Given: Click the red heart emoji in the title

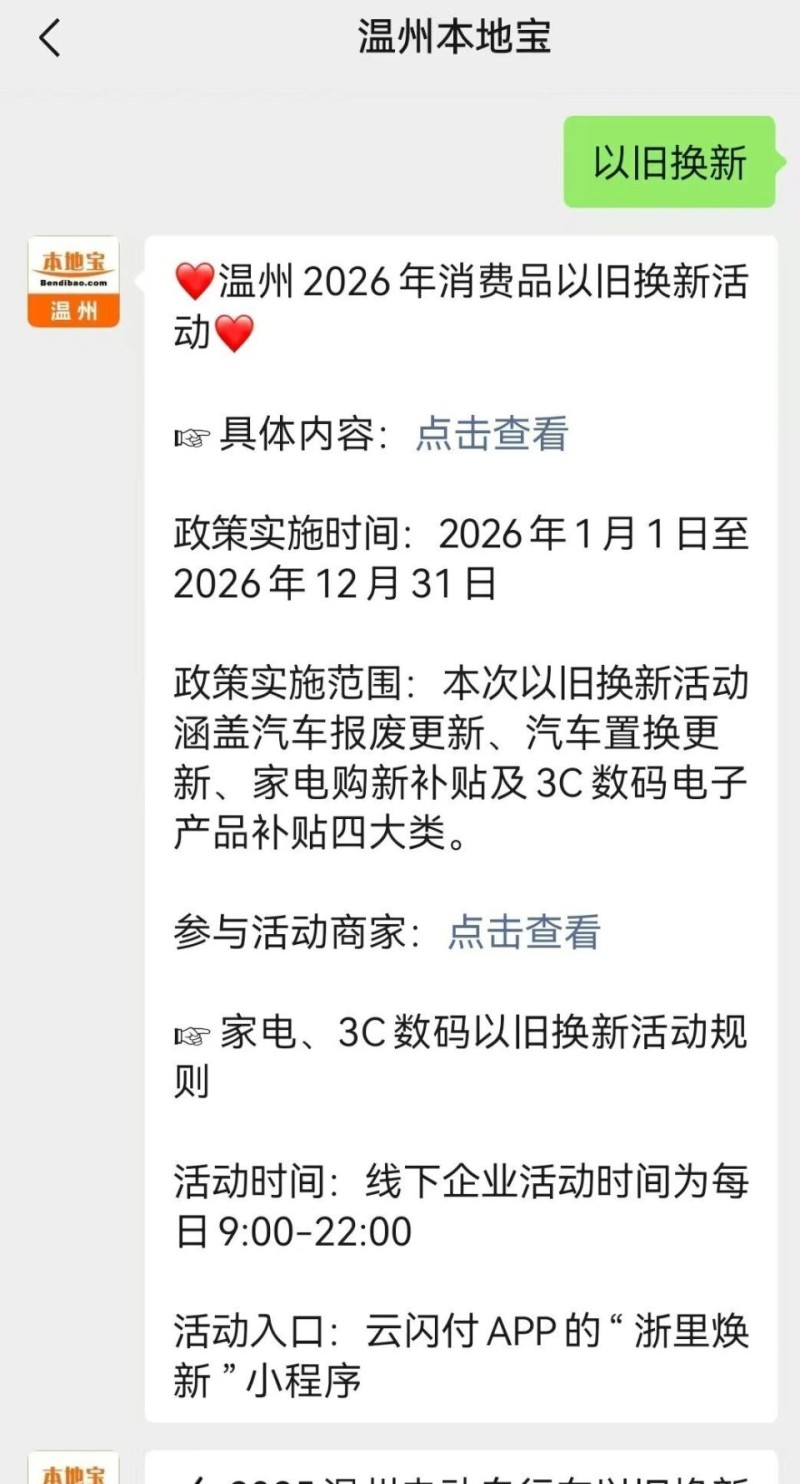Looking at the screenshot, I should (x=194, y=282).
